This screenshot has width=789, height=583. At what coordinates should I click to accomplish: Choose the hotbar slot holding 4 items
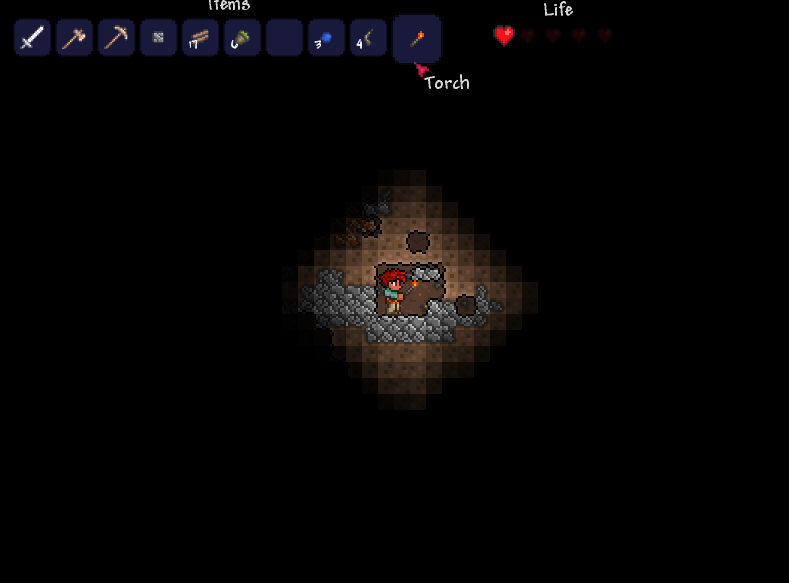[368, 38]
